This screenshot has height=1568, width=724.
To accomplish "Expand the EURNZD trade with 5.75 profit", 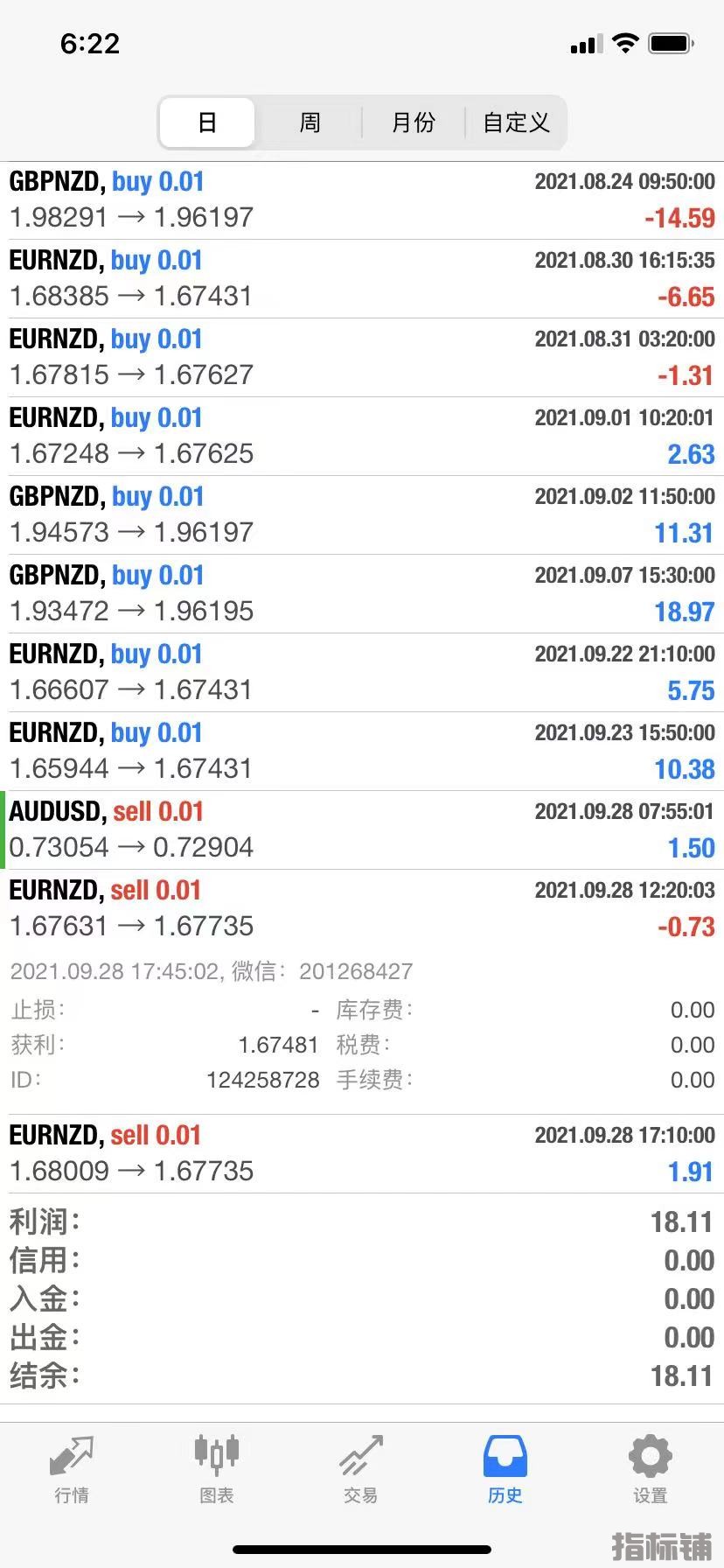I will 362,673.
